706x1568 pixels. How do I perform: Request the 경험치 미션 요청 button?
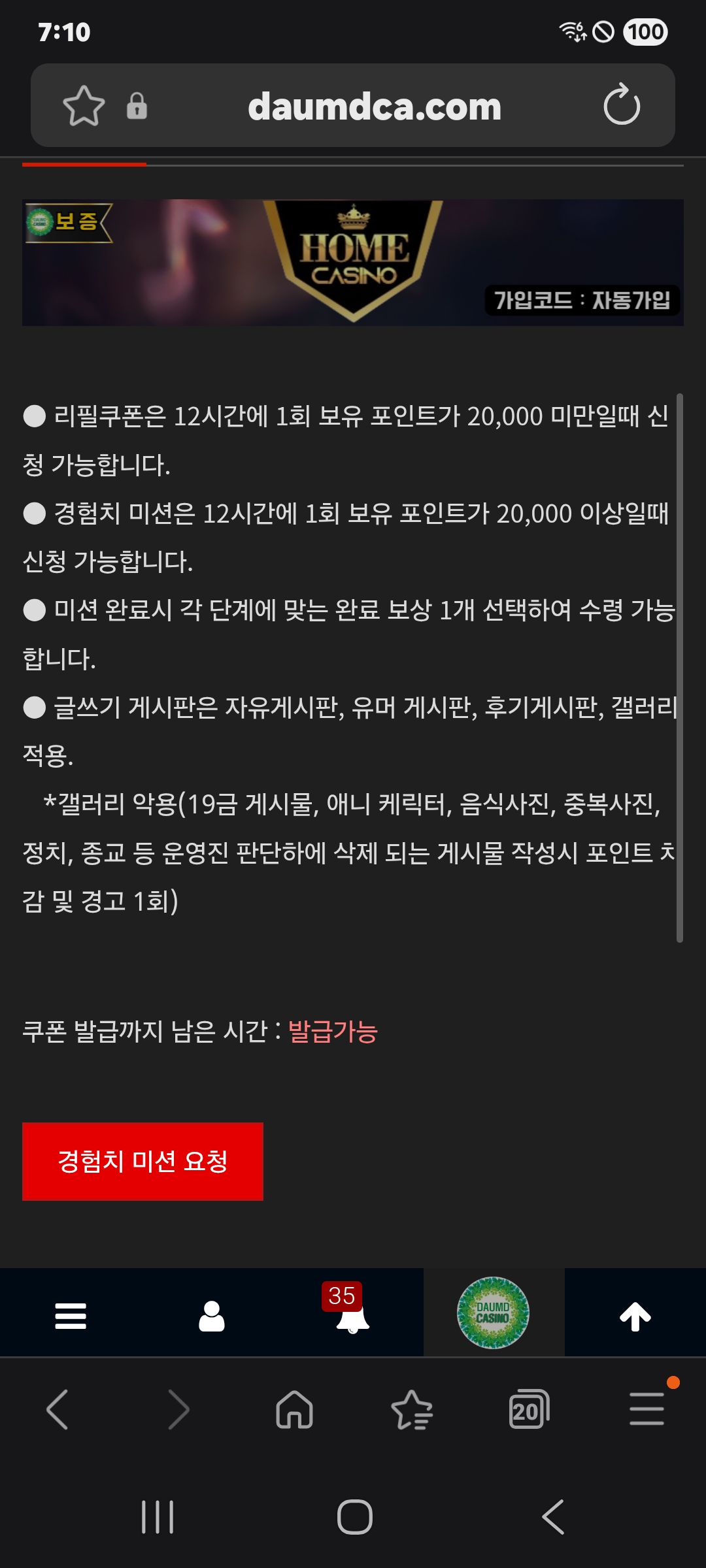click(143, 1161)
